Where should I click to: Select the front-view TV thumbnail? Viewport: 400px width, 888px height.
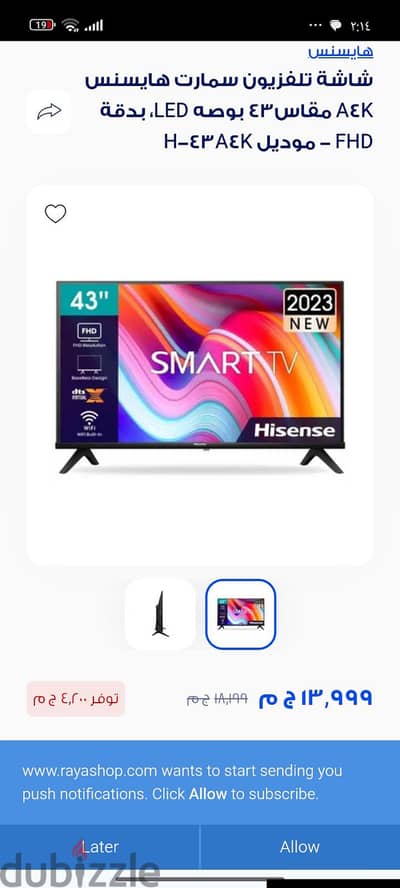coord(241,614)
